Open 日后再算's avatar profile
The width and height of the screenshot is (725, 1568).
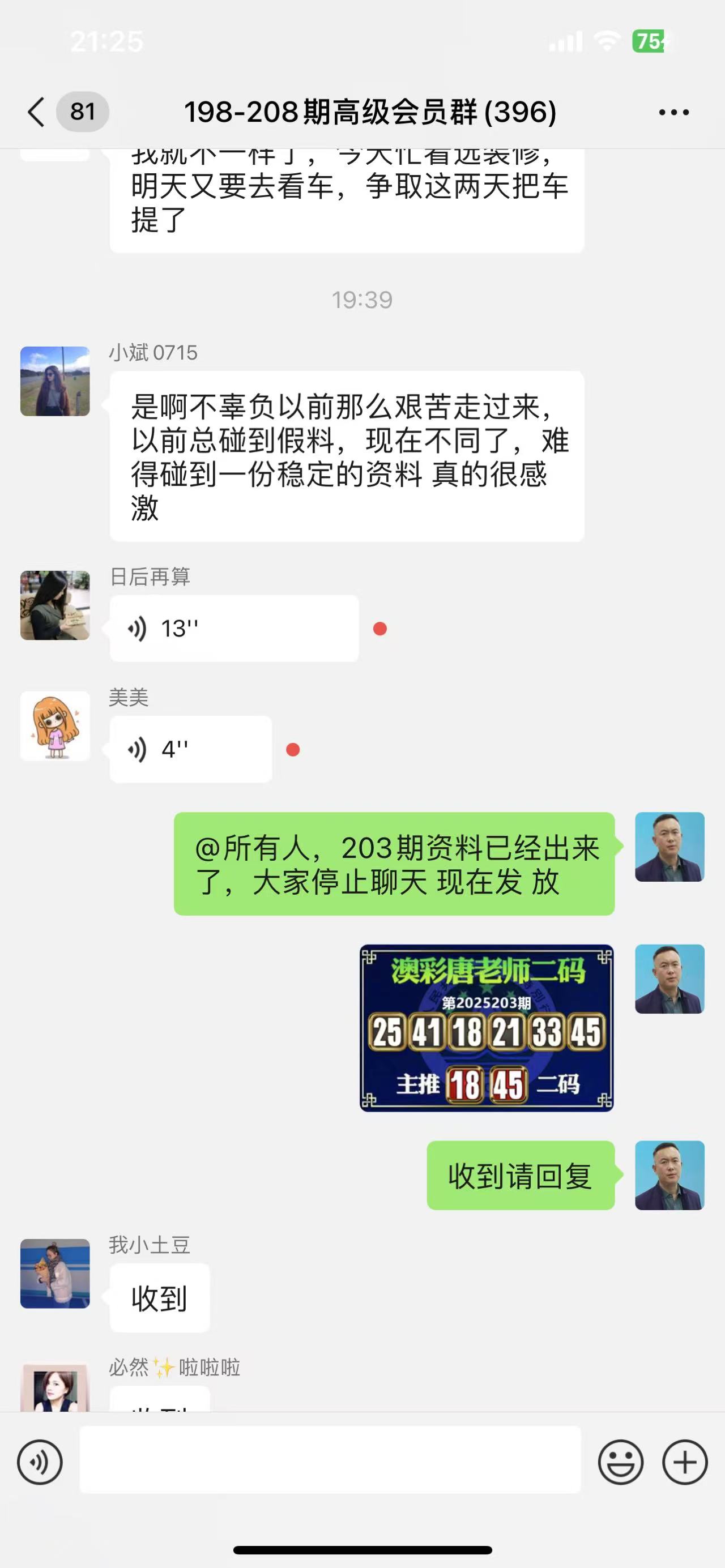click(56, 605)
